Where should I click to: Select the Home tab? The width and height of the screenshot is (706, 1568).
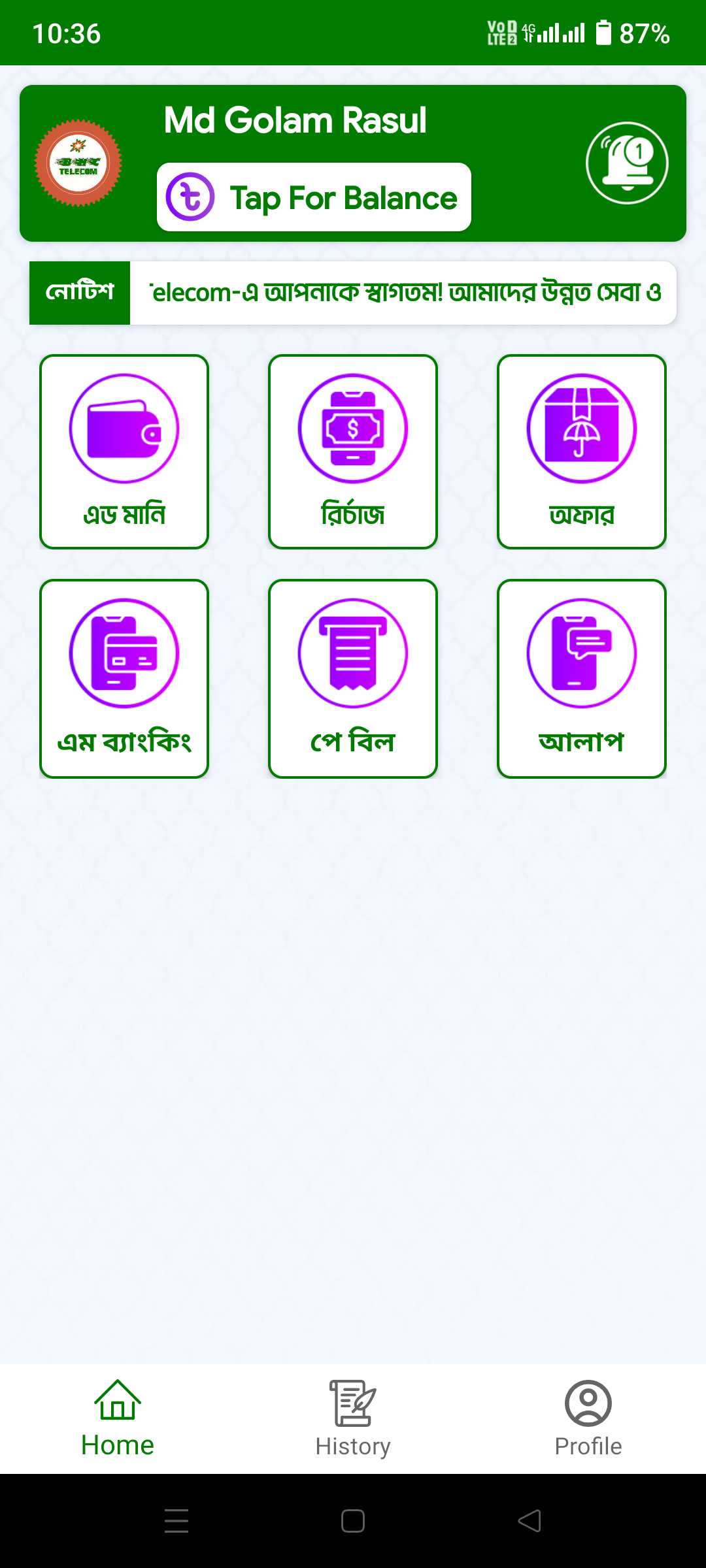[x=118, y=1418]
